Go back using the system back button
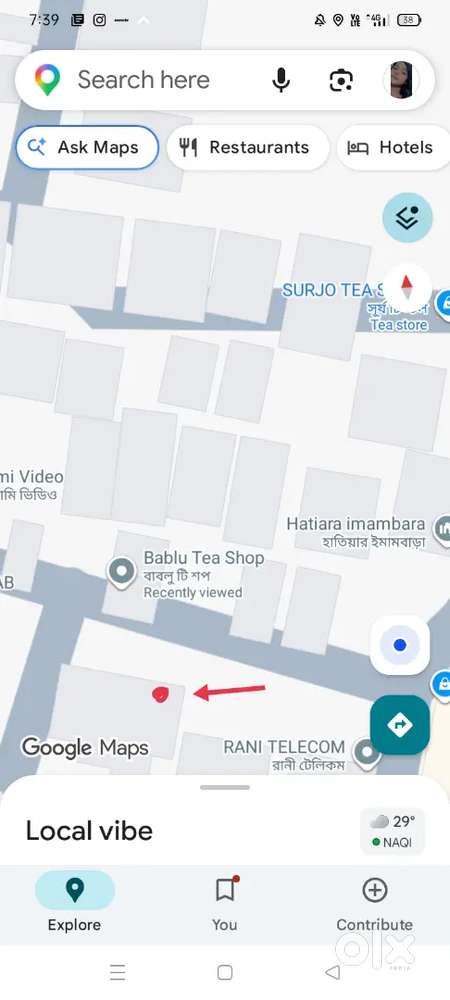Screen dimensions: 450x1000 point(332,972)
